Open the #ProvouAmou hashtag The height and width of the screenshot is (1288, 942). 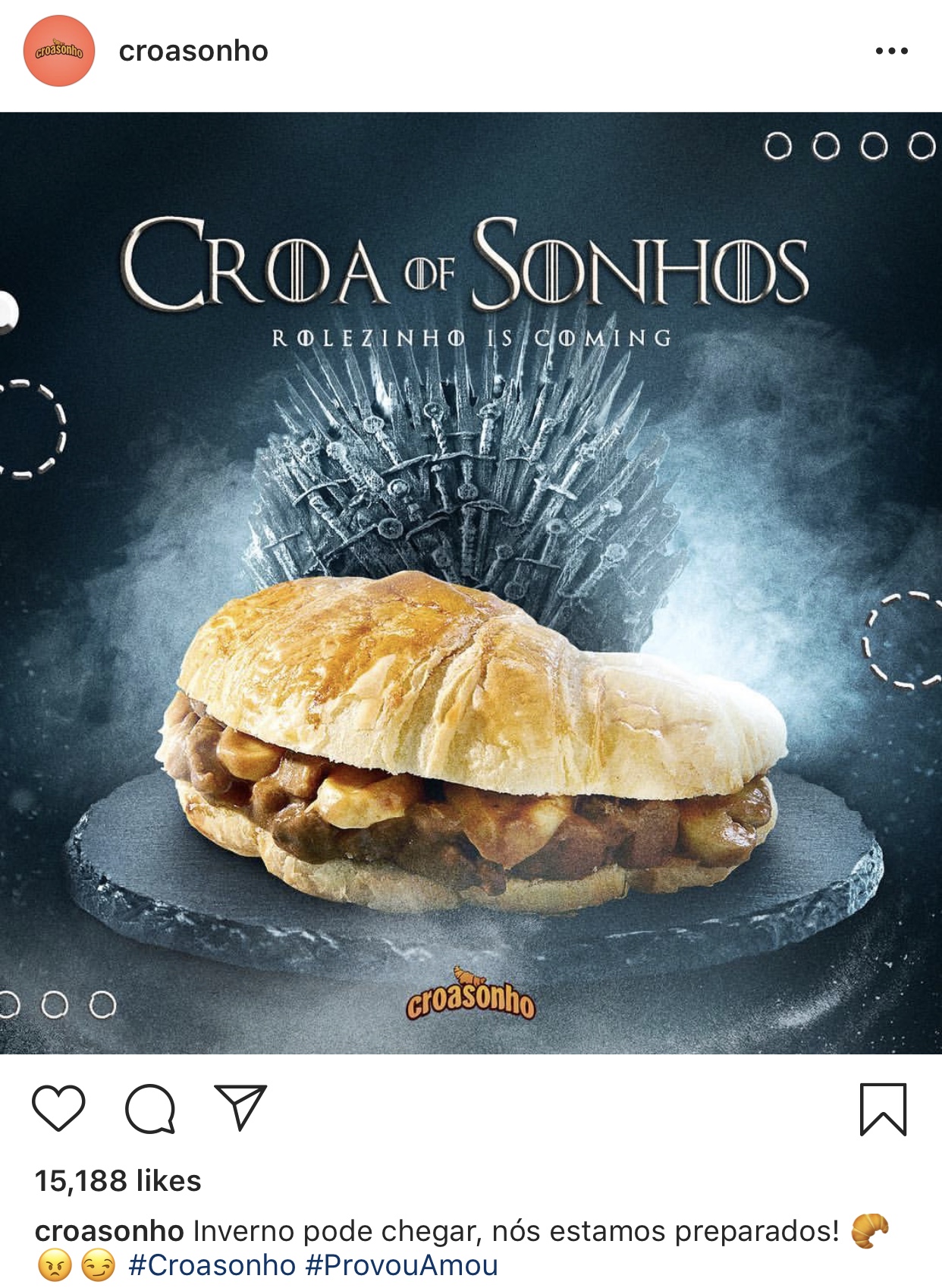[x=401, y=1265]
